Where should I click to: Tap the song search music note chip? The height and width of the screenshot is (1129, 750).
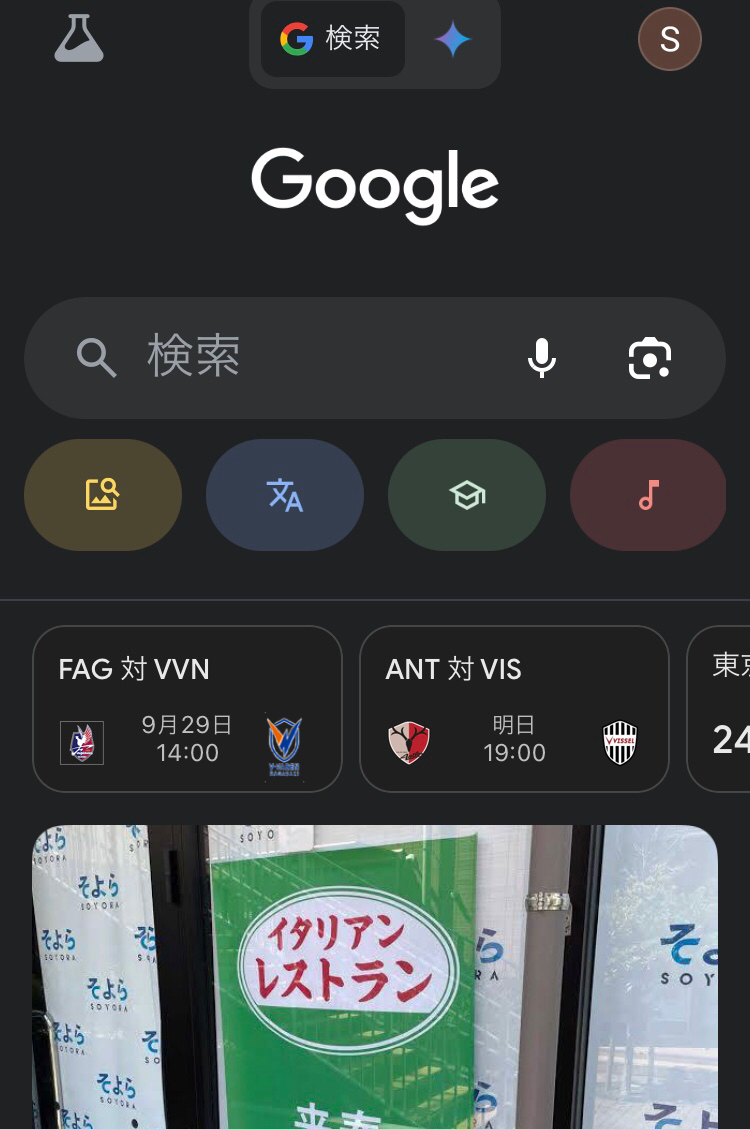648,494
